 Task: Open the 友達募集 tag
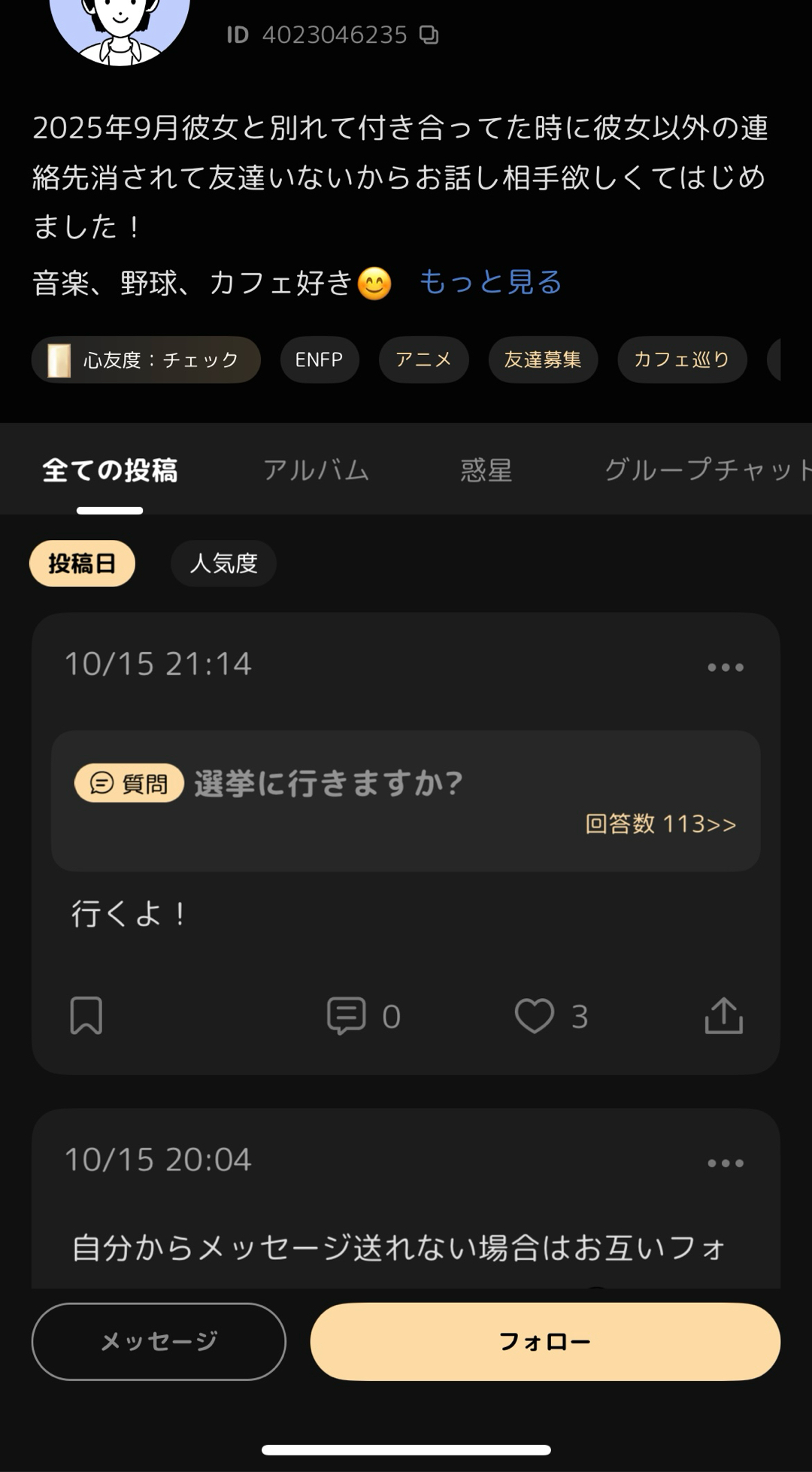tap(543, 360)
